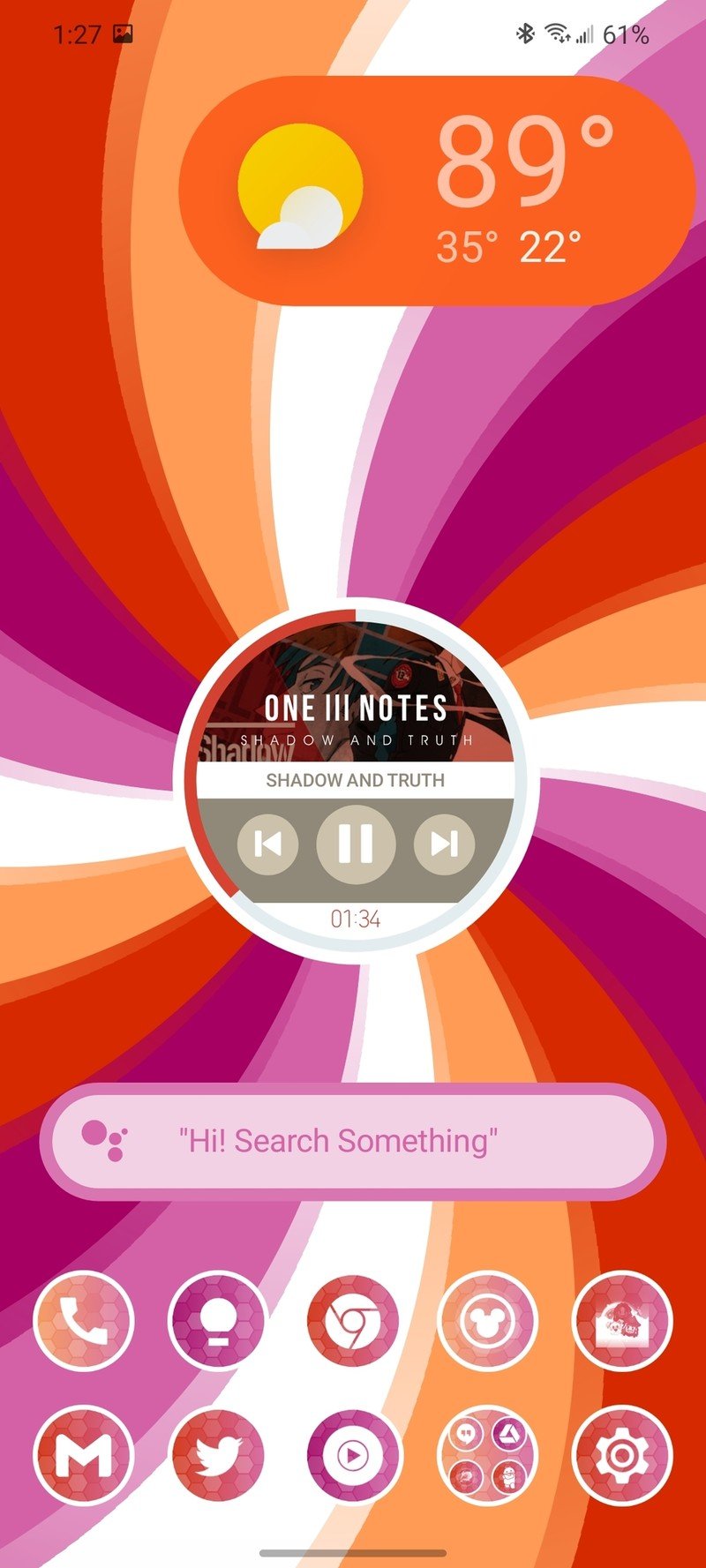Tap the "Hi! Search Something" search bar
Screen dimensions: 706x1568
click(353, 1141)
